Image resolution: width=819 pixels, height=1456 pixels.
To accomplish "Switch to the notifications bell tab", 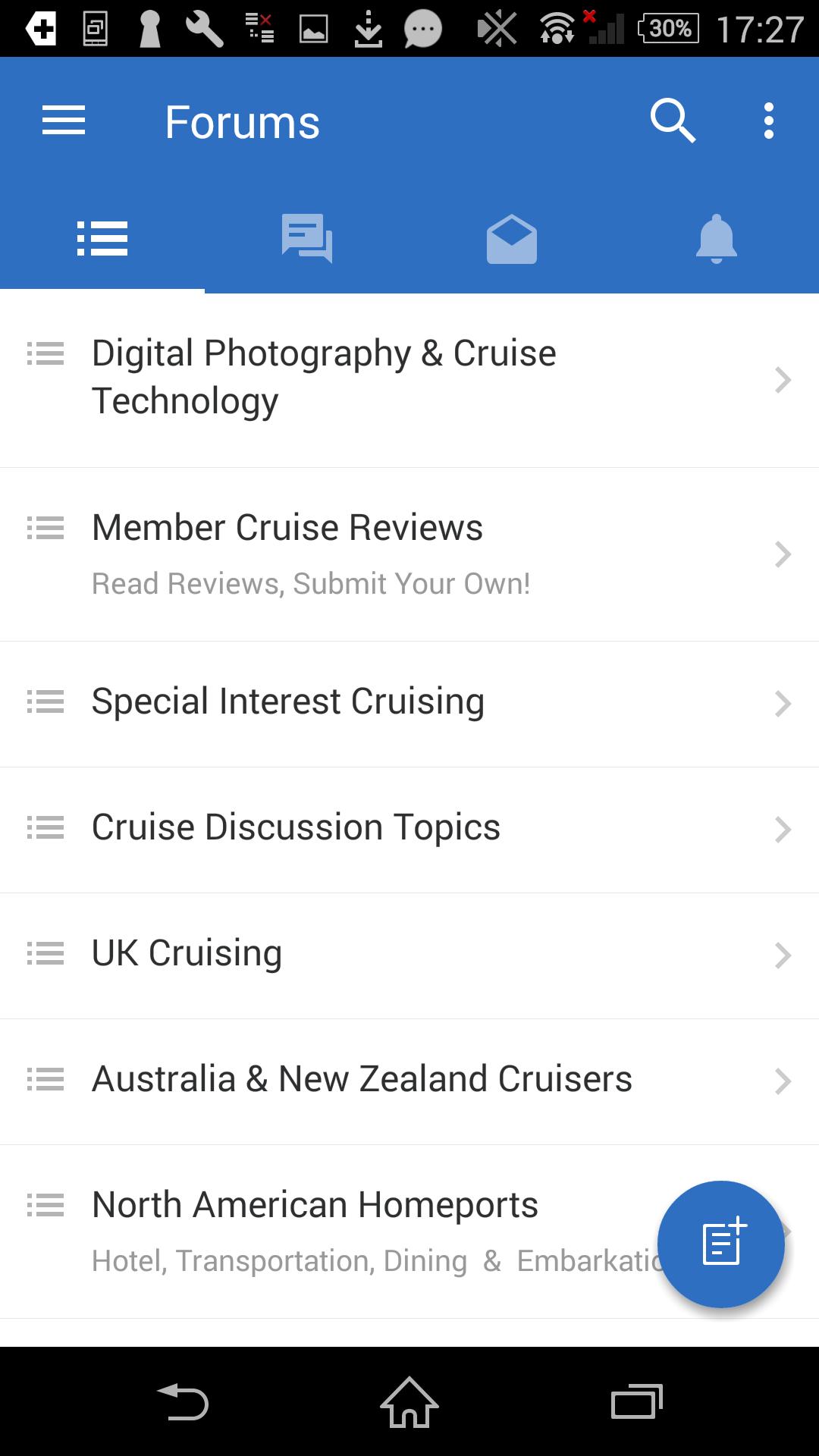I will pyautogui.click(x=717, y=239).
